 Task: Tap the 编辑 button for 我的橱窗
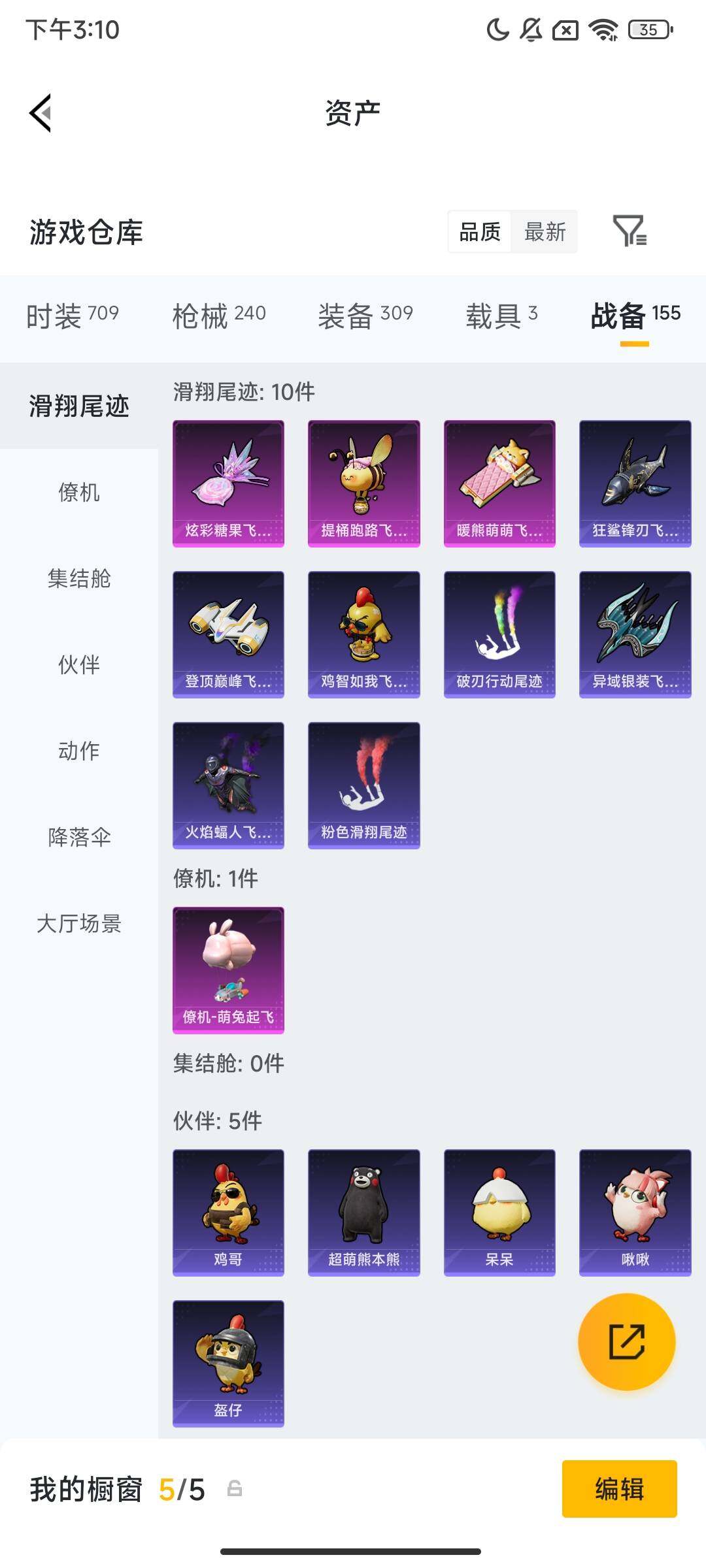[619, 1489]
